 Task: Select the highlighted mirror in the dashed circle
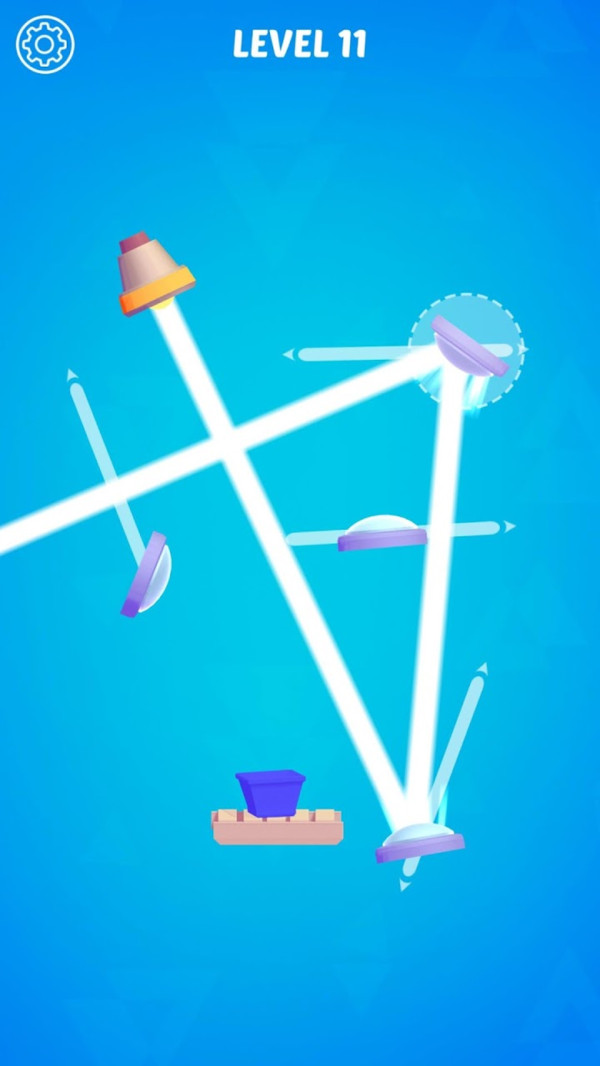pyautogui.click(x=470, y=346)
